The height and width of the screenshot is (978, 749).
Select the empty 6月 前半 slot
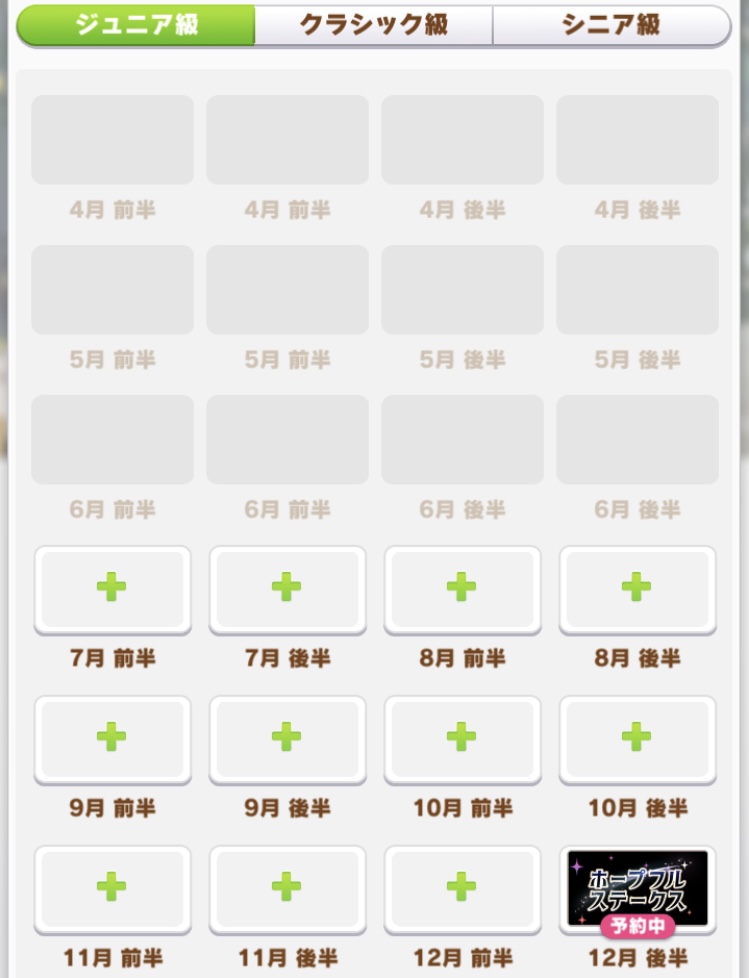coord(112,439)
